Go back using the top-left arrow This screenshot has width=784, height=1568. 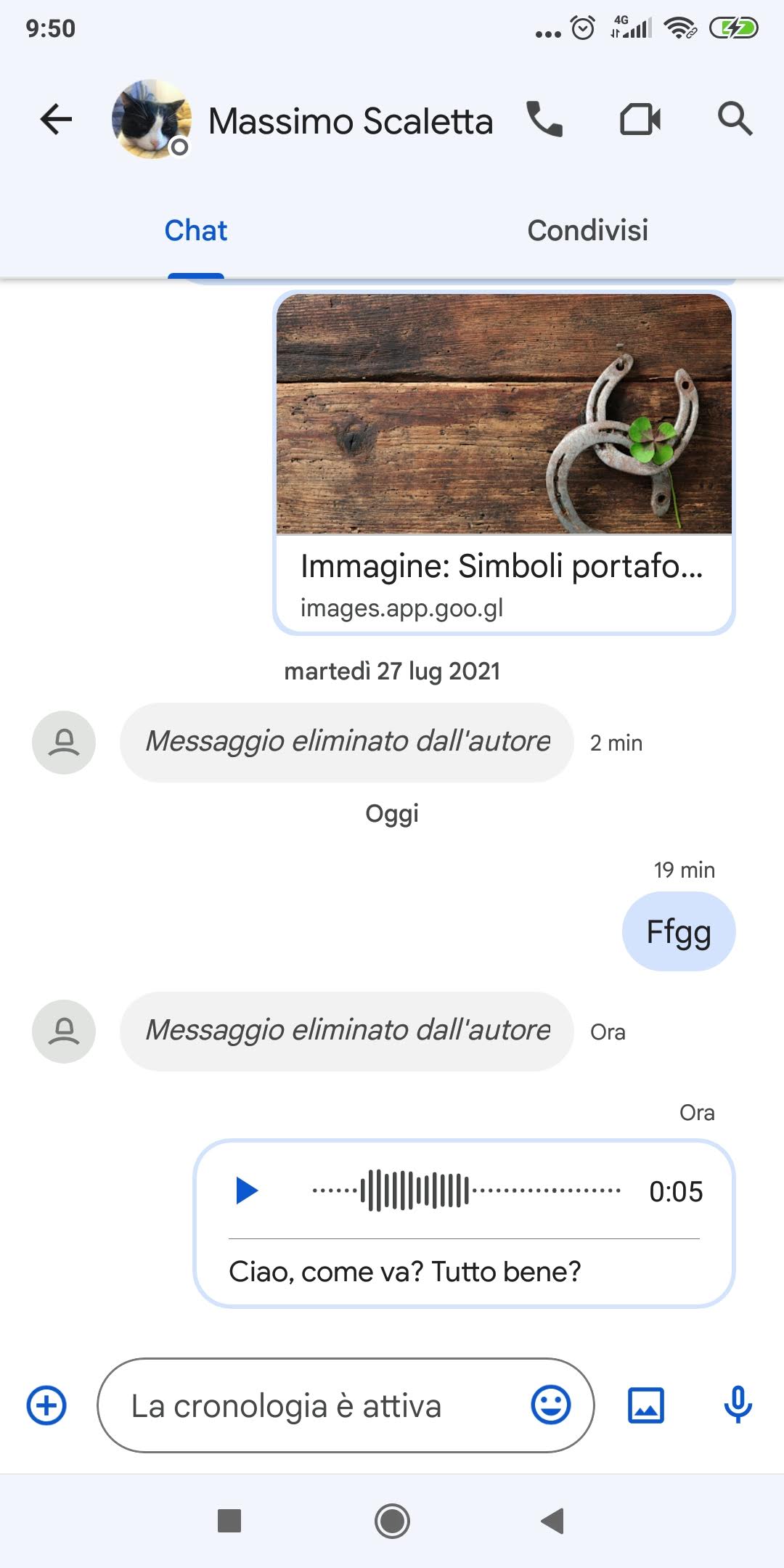pos(56,120)
